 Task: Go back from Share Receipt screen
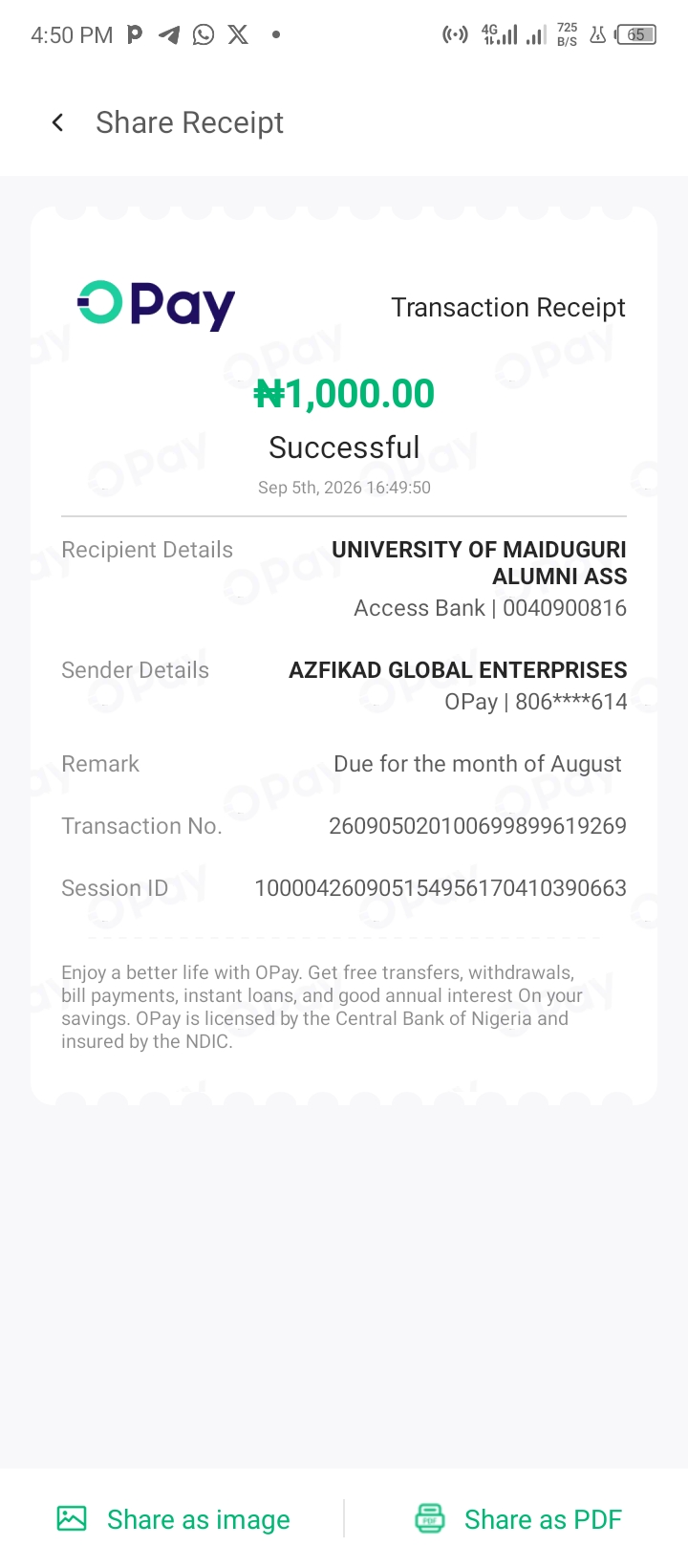tap(58, 122)
